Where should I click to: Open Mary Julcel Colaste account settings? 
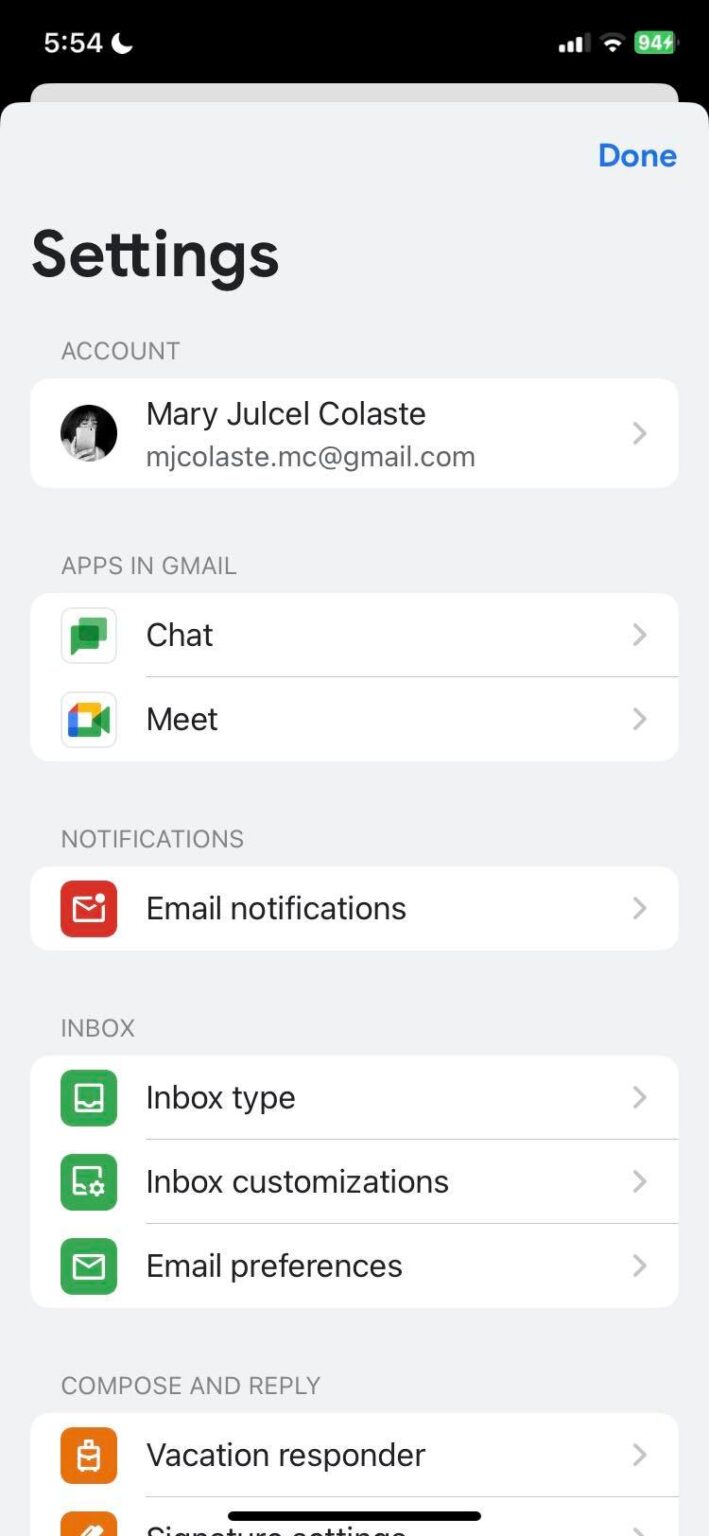point(354,433)
